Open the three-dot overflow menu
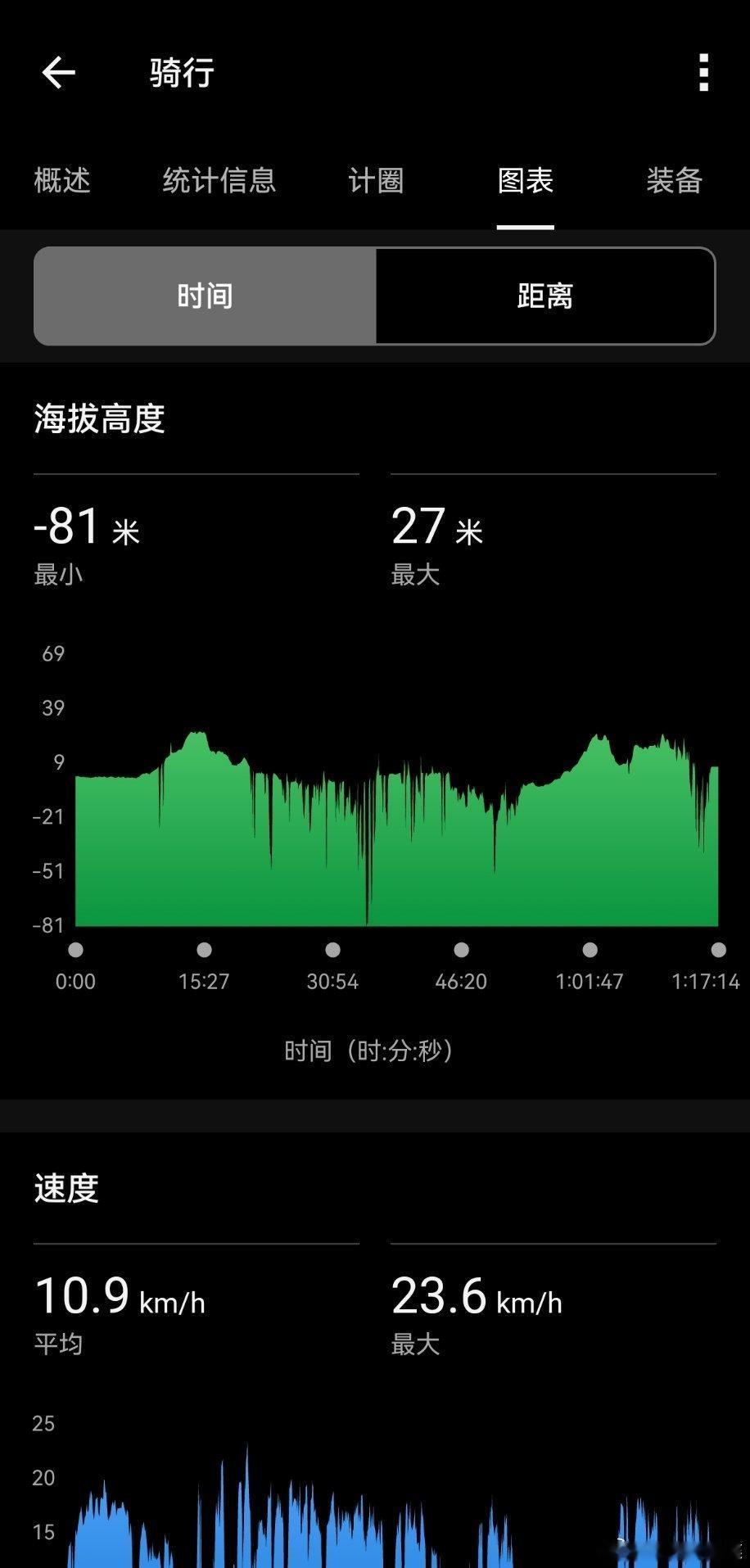750x1568 pixels. (x=703, y=73)
